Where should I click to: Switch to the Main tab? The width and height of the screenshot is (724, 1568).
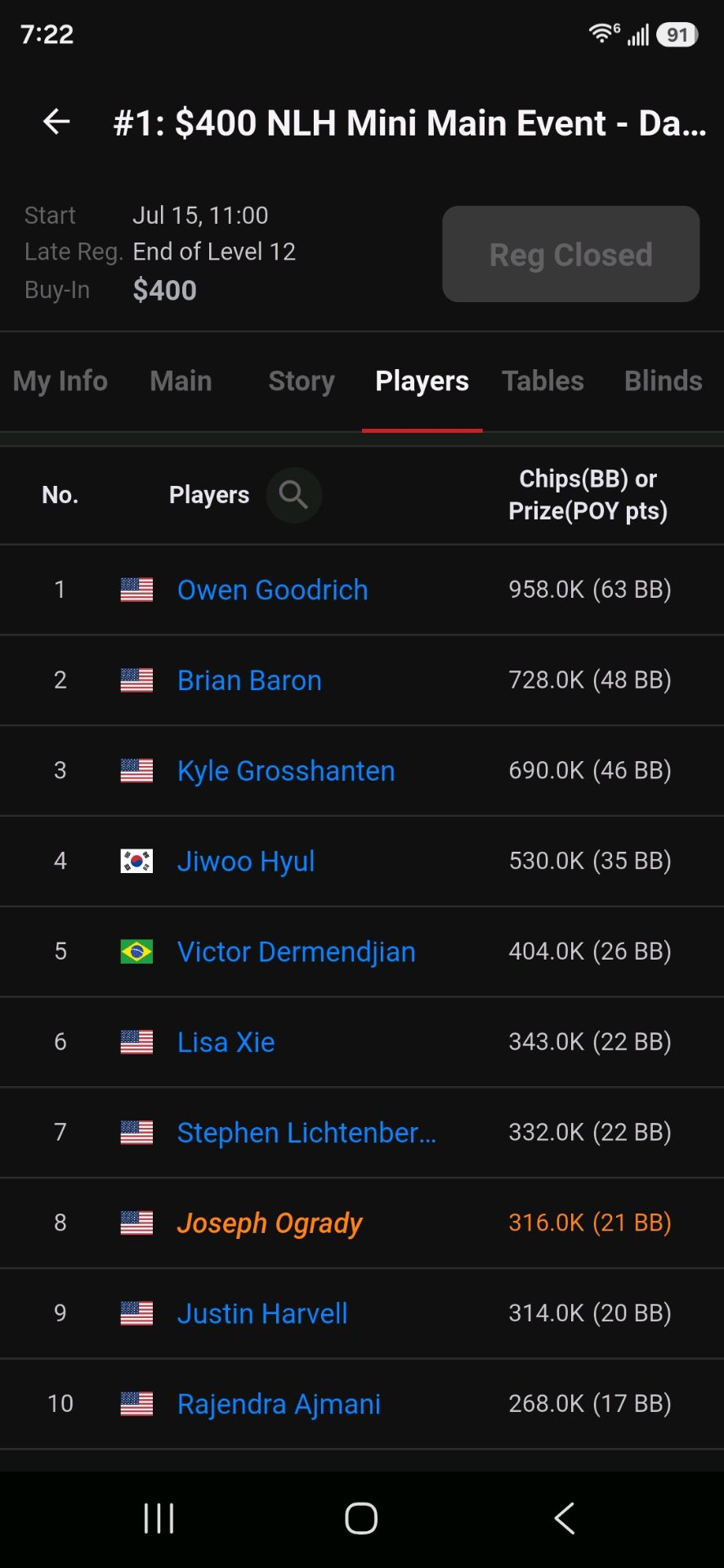(181, 381)
